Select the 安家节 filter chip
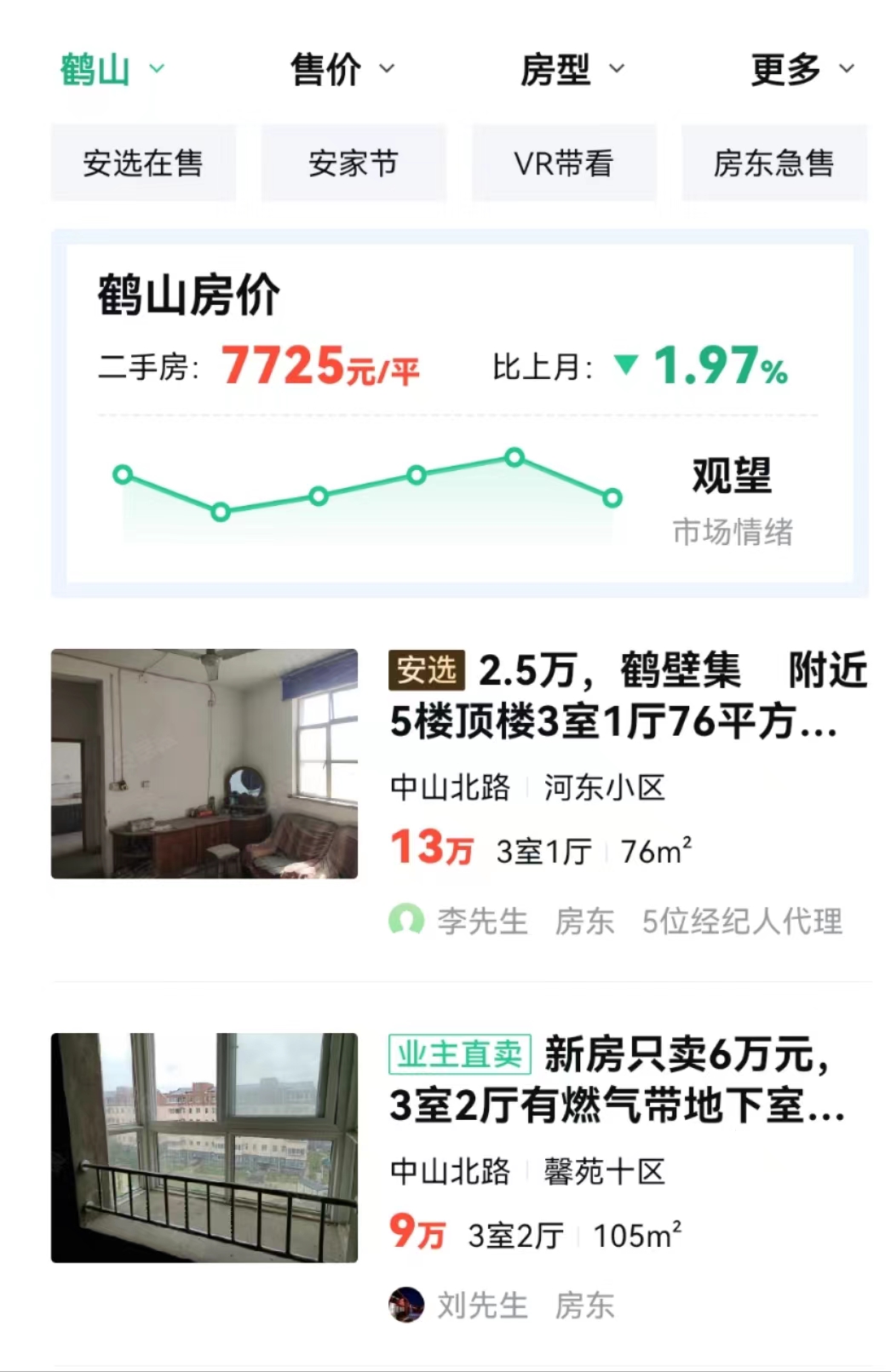 coord(354,163)
